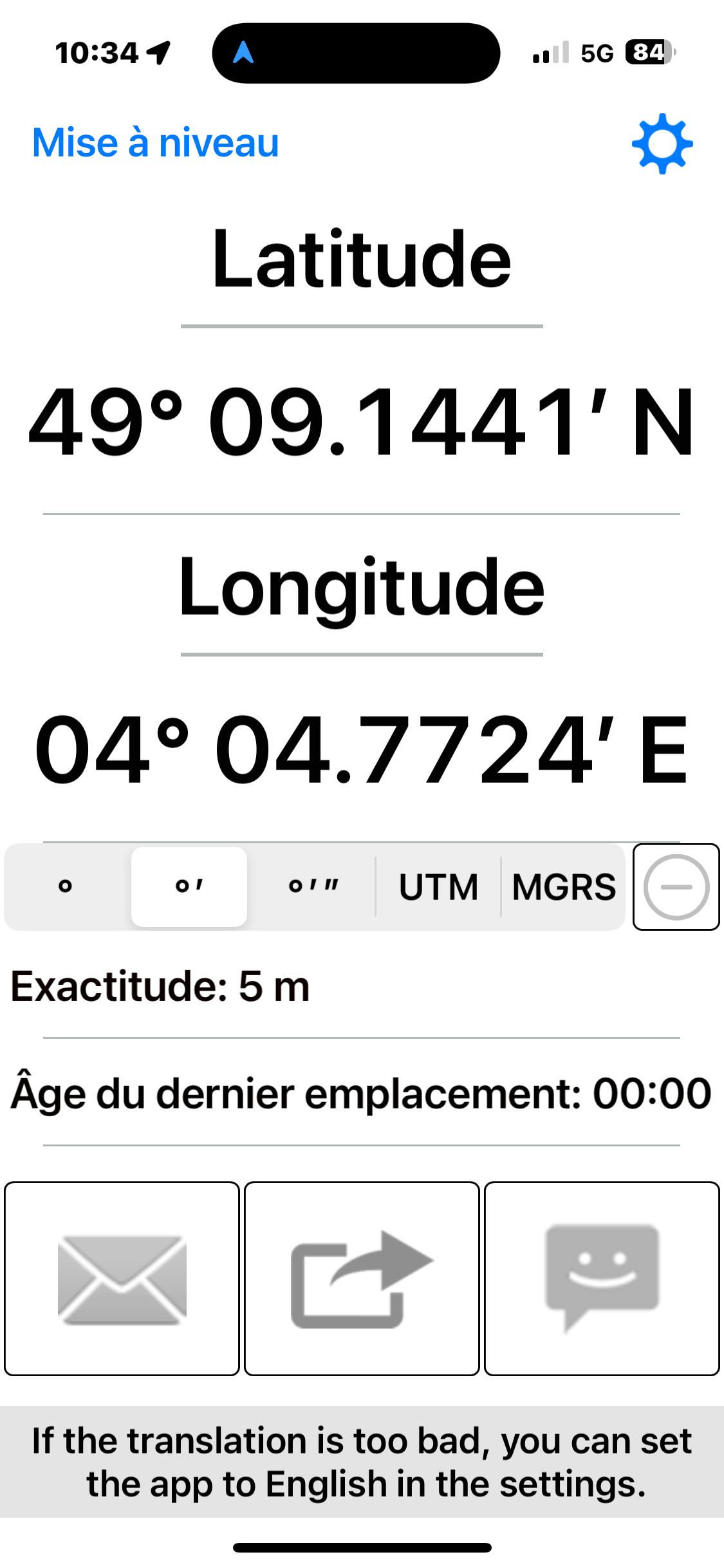Send the location by email
Screen dimensions: 724x1568
coord(122,1278)
